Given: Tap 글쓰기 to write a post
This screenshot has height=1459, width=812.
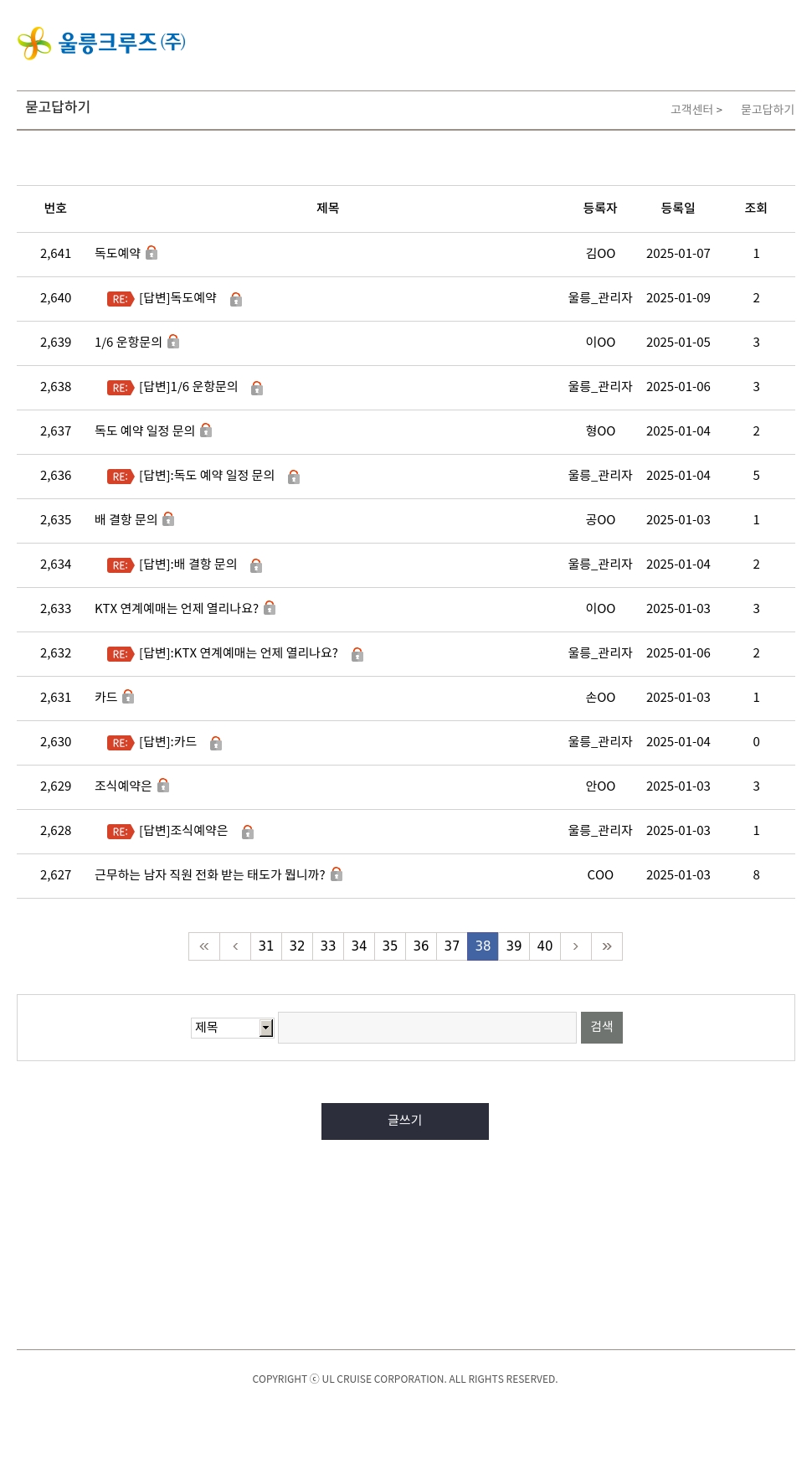Looking at the screenshot, I should pos(405,1121).
